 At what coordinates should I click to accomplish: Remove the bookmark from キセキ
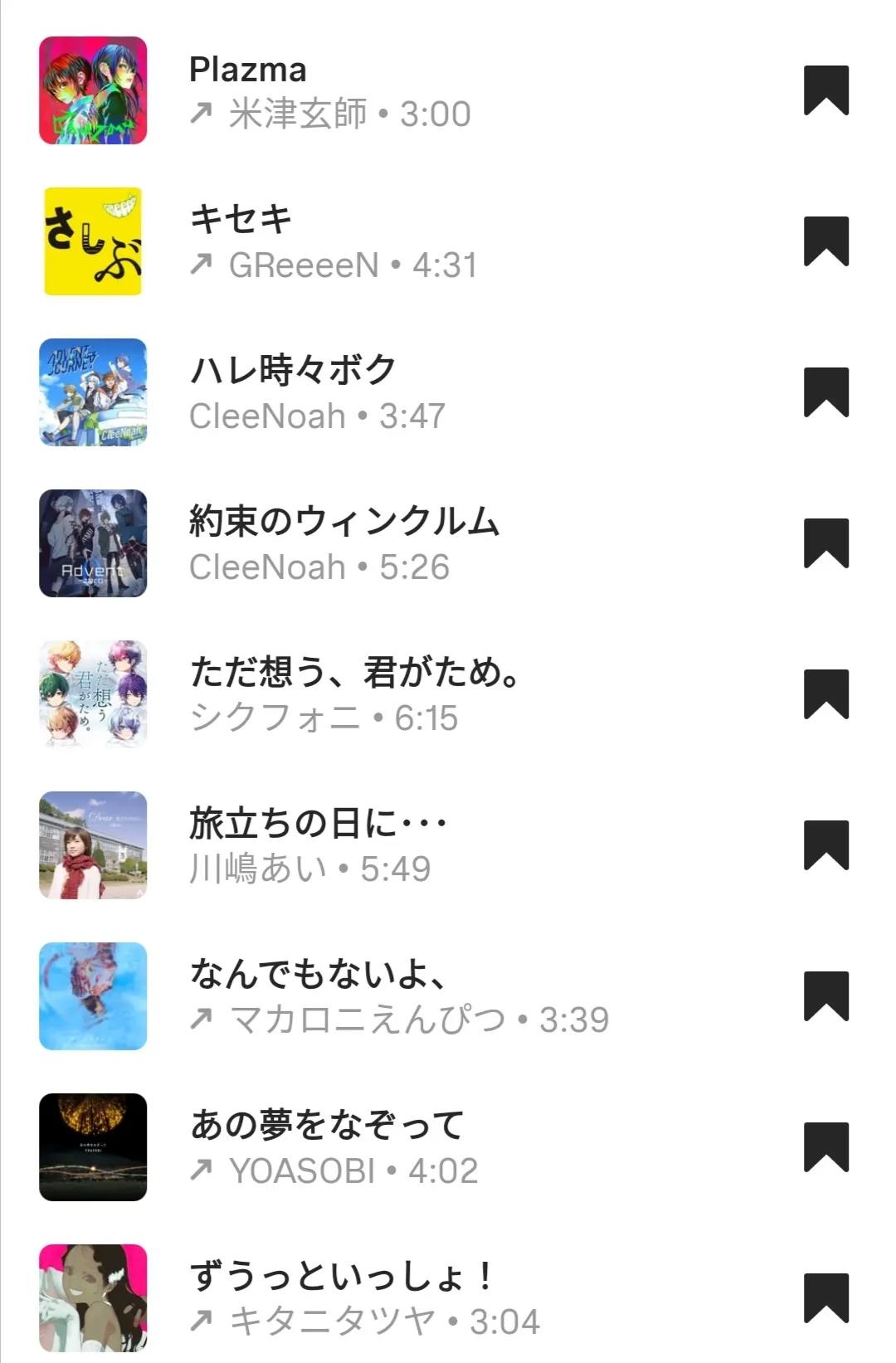tap(825, 241)
